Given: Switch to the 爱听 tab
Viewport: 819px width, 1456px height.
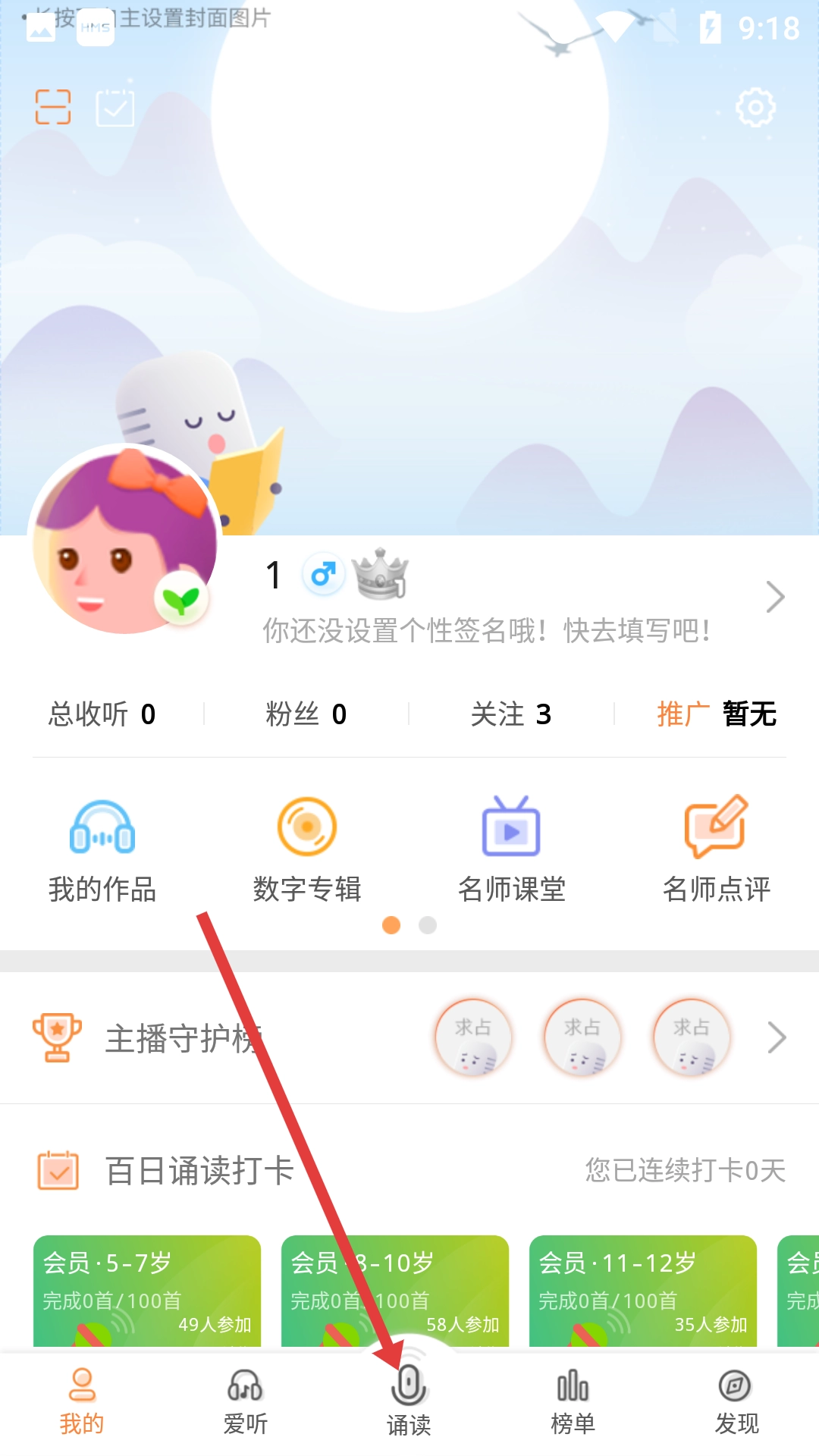Looking at the screenshot, I should point(246,1401).
